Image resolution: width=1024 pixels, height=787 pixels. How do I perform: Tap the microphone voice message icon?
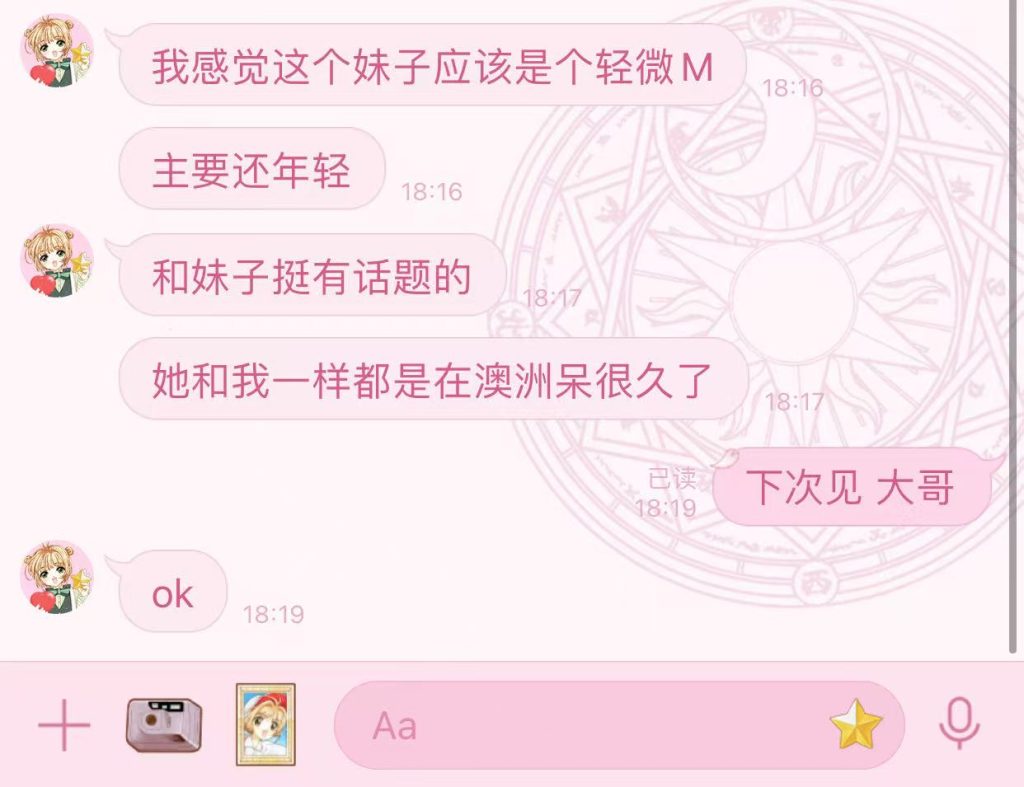tap(959, 725)
